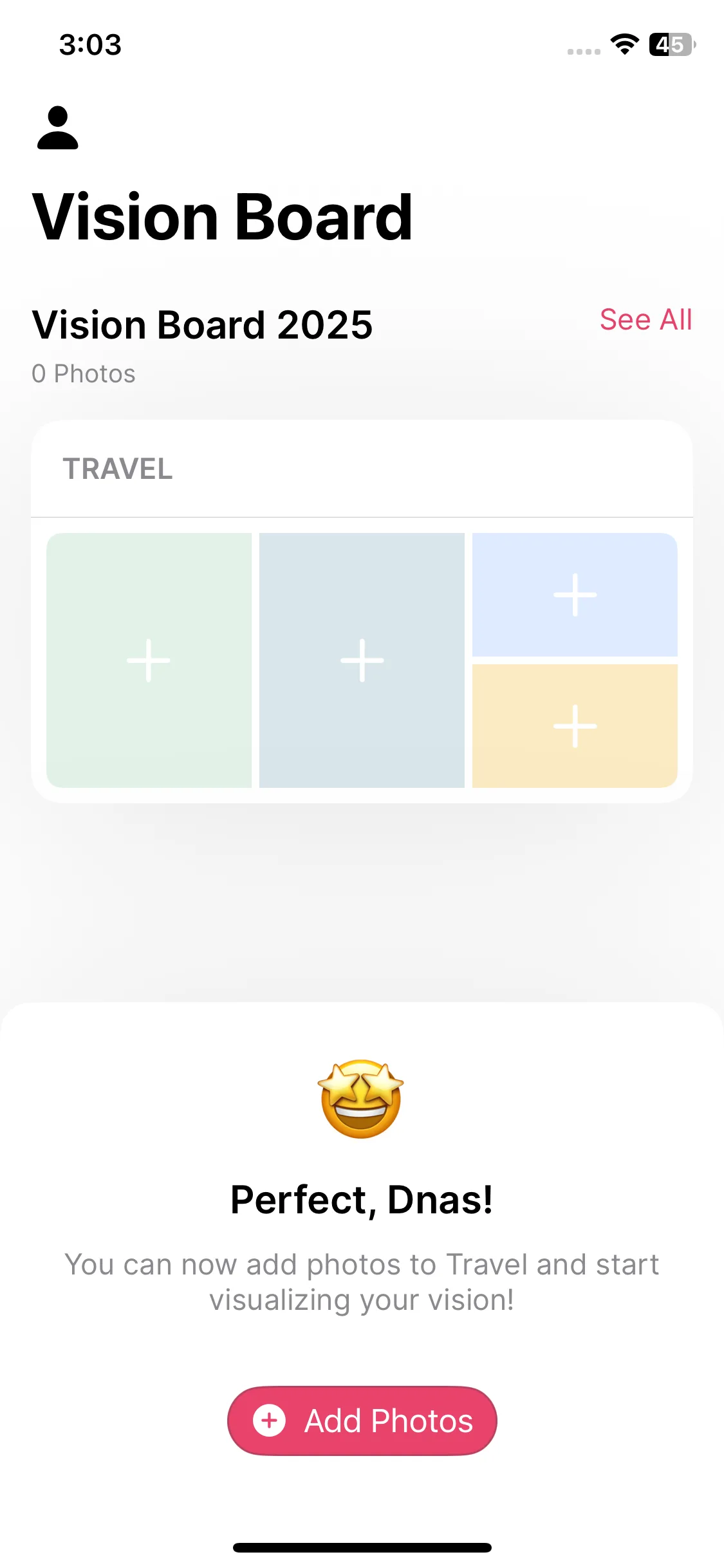Tap the Add Photos button
Screen dimensions: 724x1568
tap(362, 1421)
